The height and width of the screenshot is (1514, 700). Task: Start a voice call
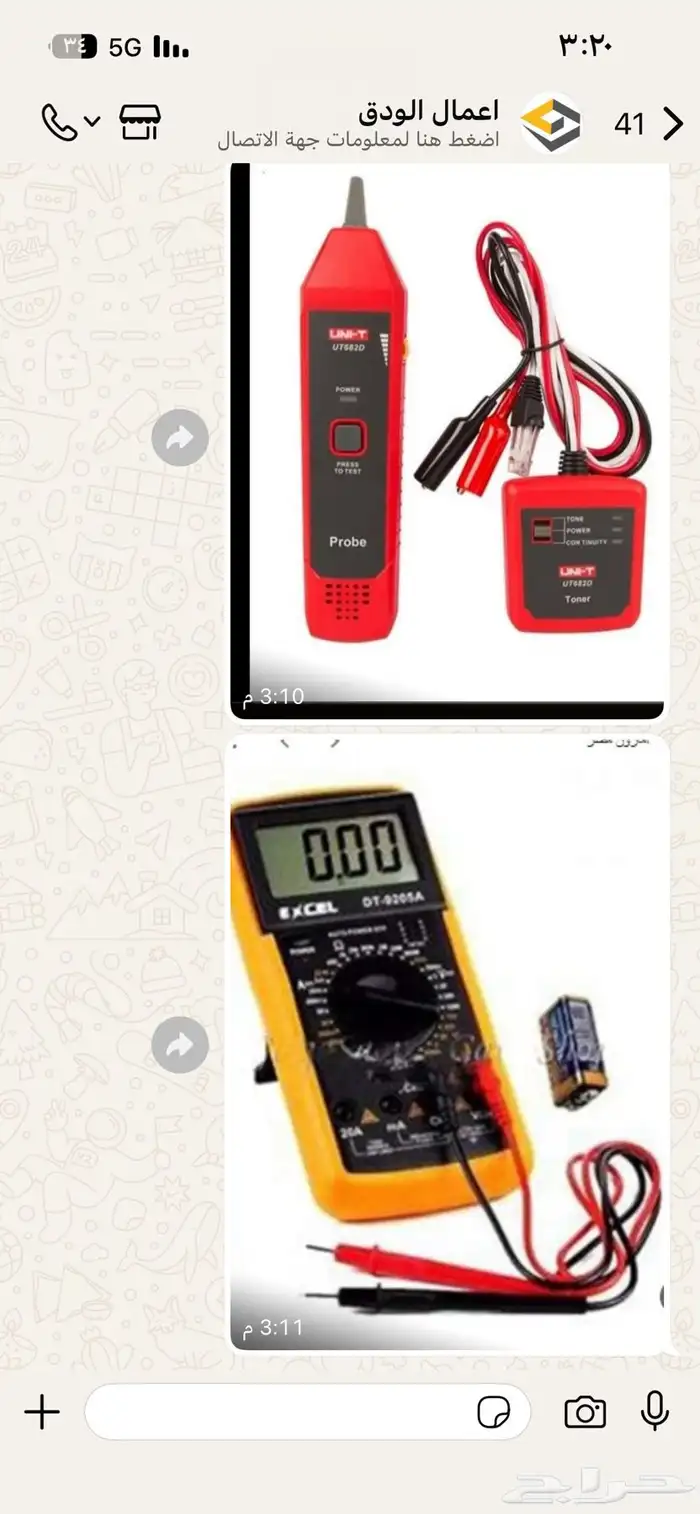pyautogui.click(x=59, y=123)
